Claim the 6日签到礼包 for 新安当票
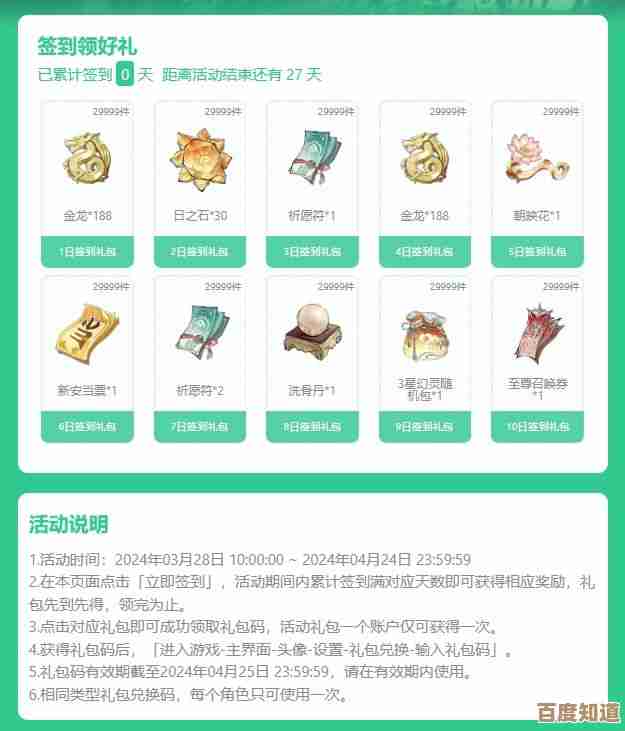Screen dimensions: 625x731 87,427
